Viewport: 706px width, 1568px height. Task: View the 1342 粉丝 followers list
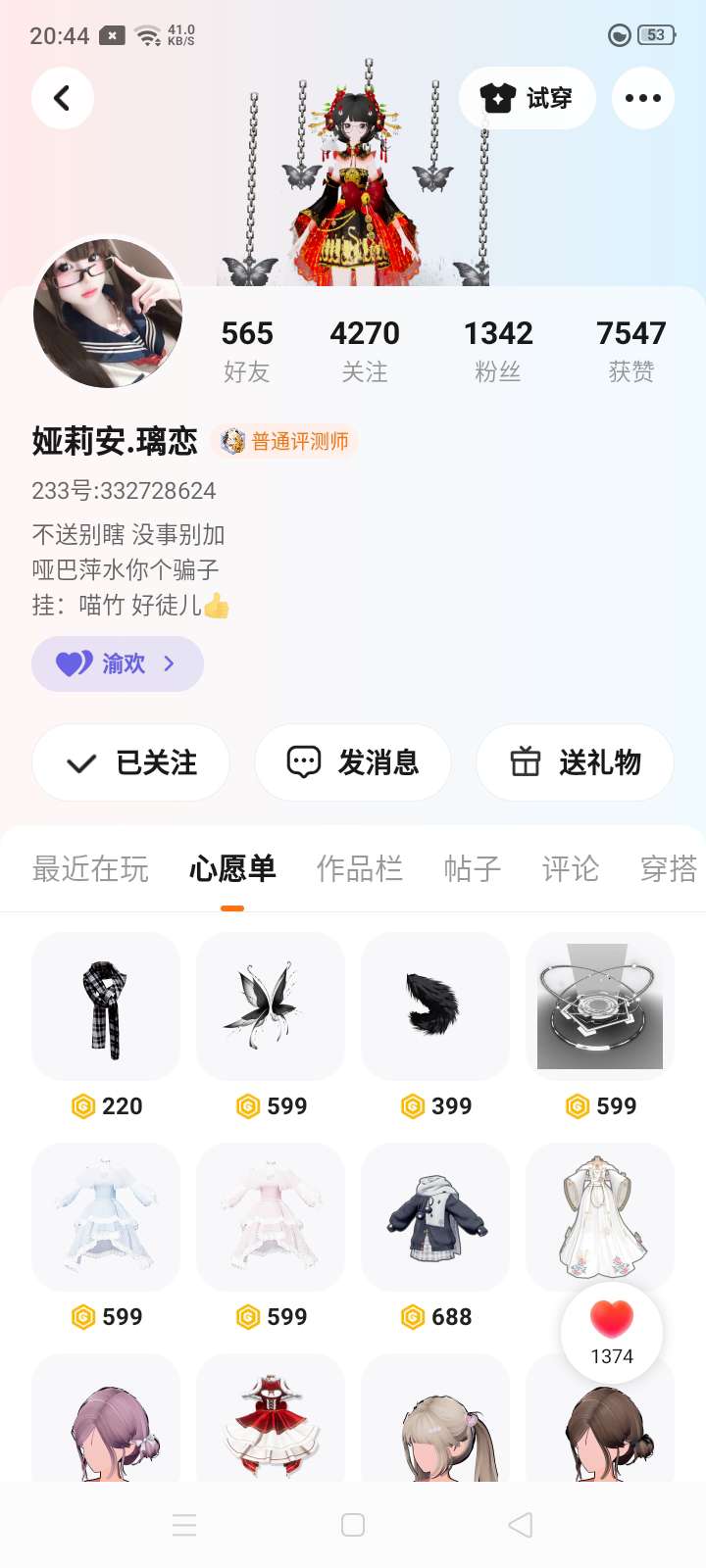pyautogui.click(x=498, y=350)
